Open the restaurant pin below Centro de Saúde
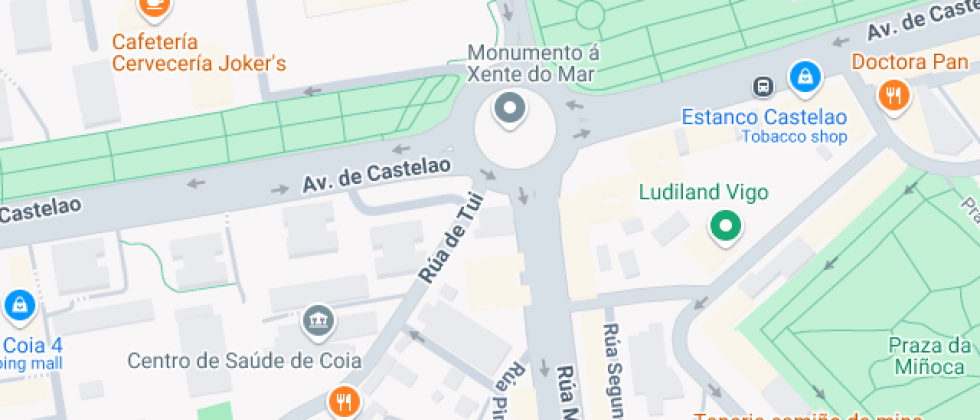The width and height of the screenshot is (980, 420). [343, 402]
